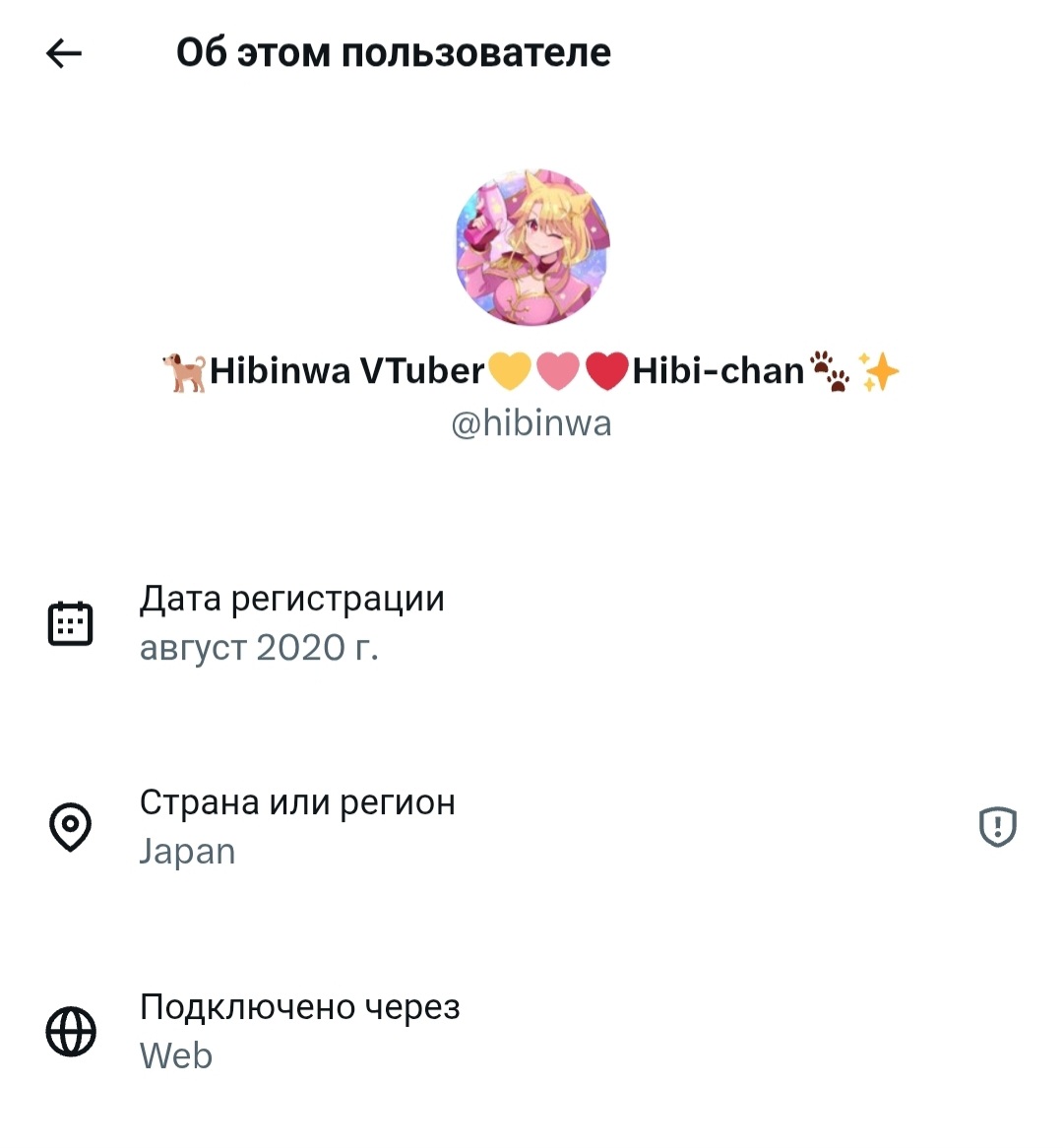This screenshot has width=1063, height=1148.
Task: Go back using the top-left arrow
Action: [x=64, y=53]
